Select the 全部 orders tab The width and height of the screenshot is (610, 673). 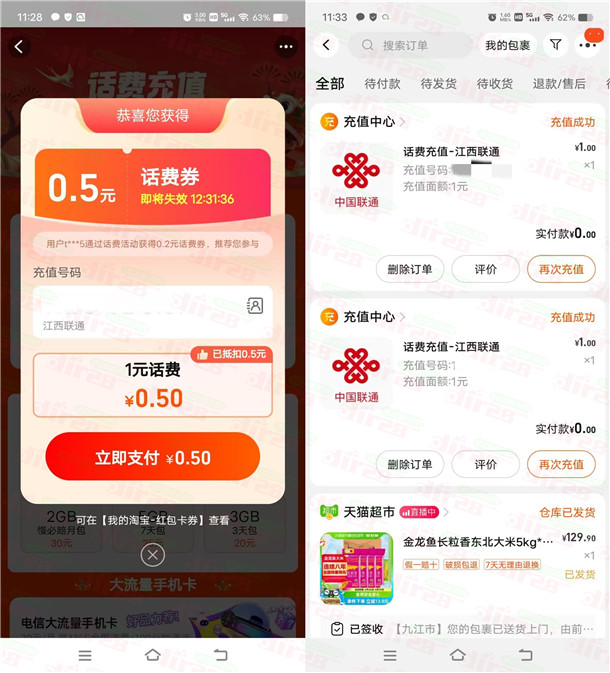[x=329, y=84]
